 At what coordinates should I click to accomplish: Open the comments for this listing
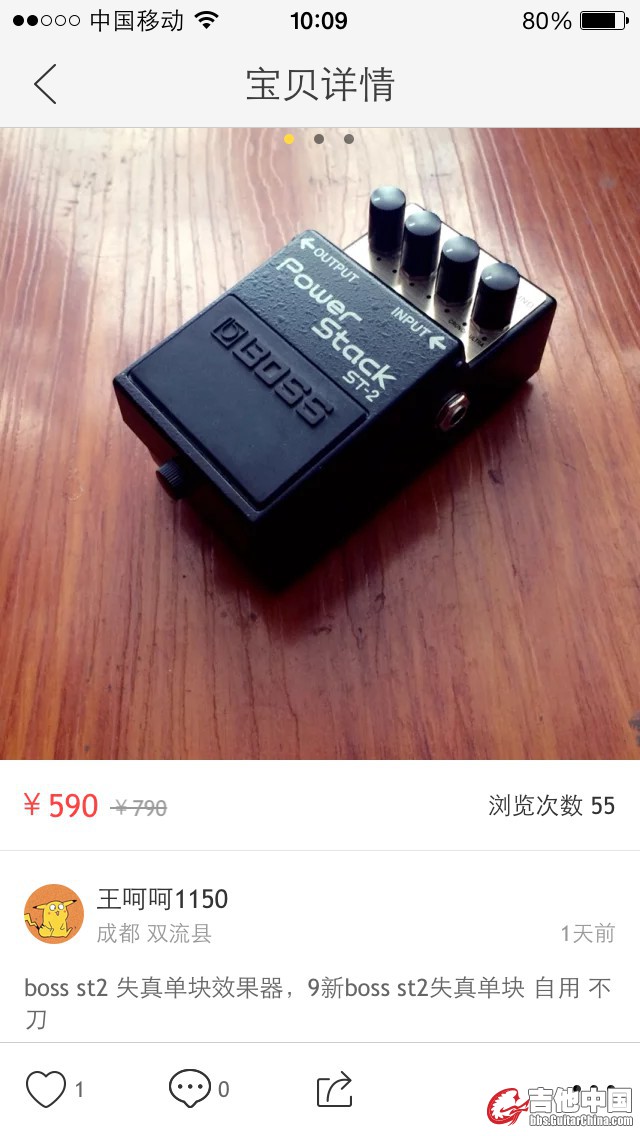coord(190,1089)
